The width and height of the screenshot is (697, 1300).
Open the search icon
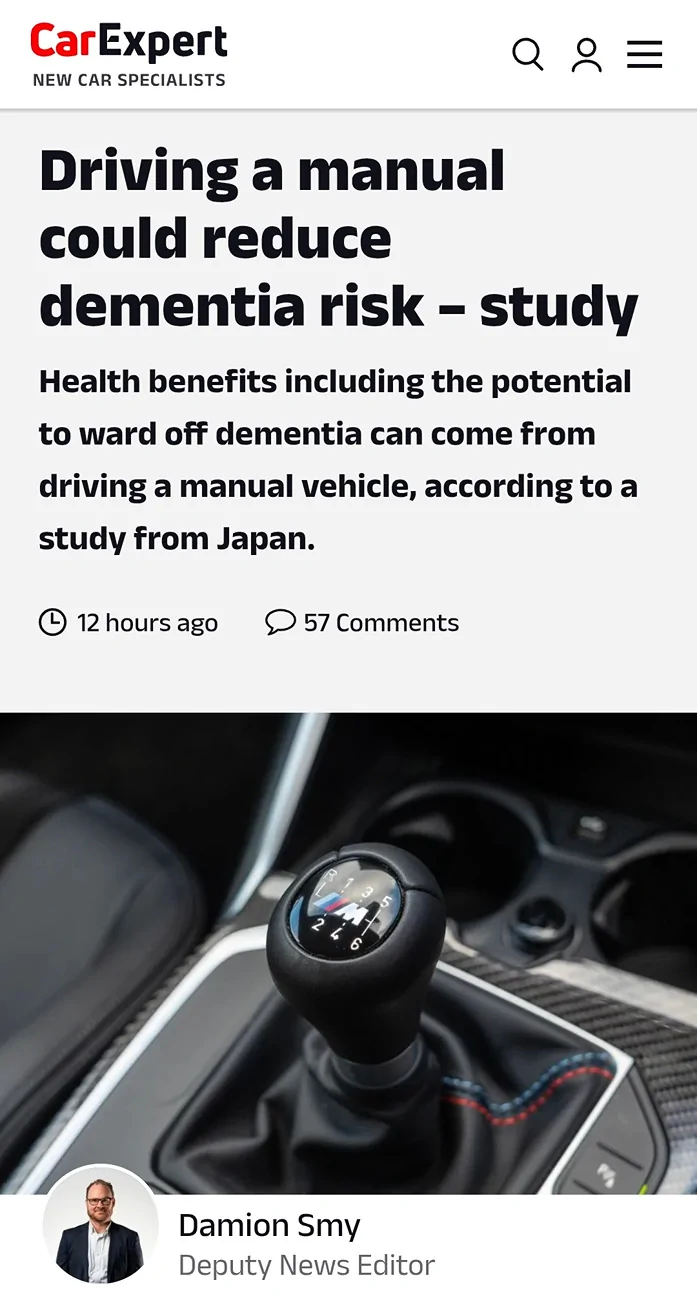(x=528, y=54)
